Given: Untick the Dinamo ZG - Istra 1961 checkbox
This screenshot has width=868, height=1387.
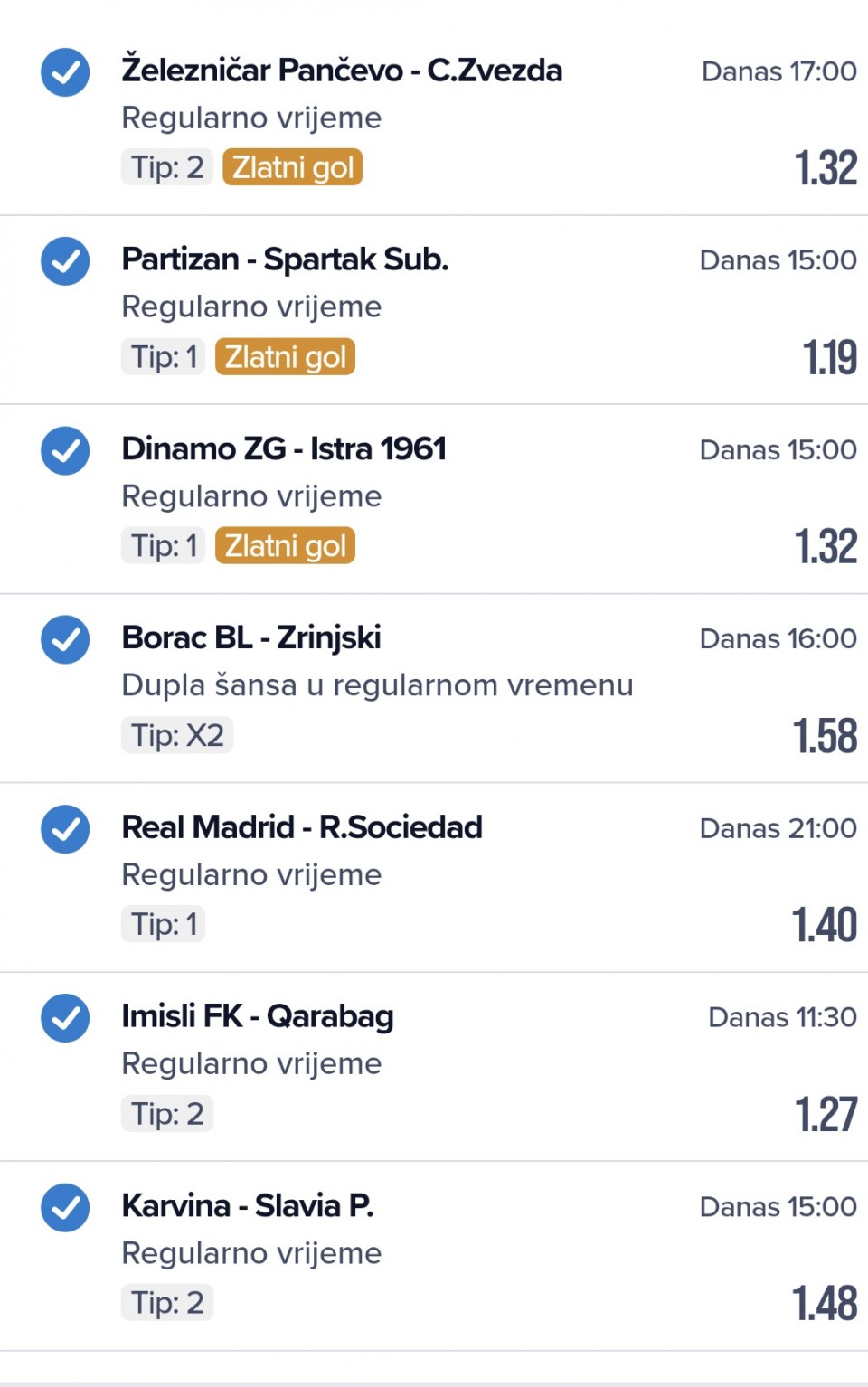Looking at the screenshot, I should [x=65, y=450].
